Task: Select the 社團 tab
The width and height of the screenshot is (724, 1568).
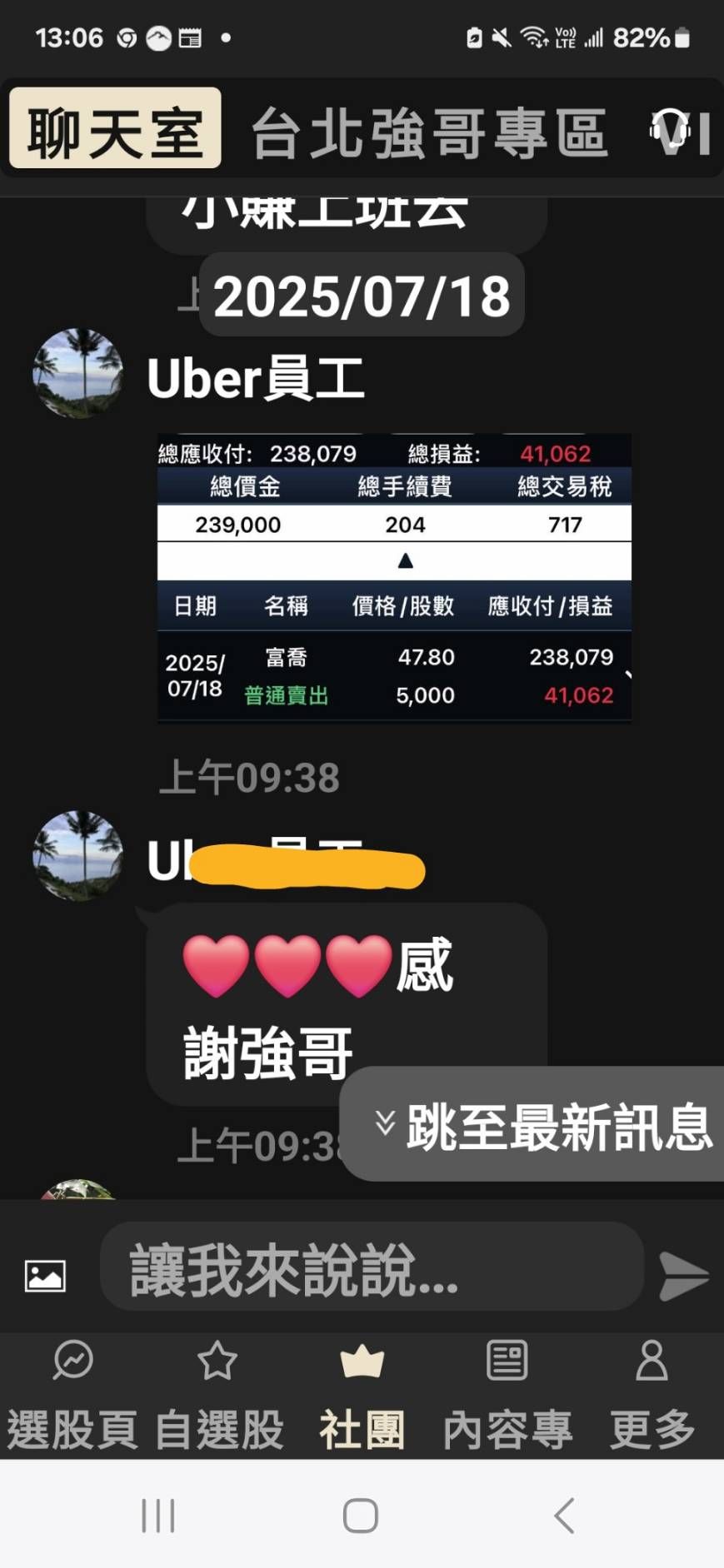Action: click(x=362, y=1395)
